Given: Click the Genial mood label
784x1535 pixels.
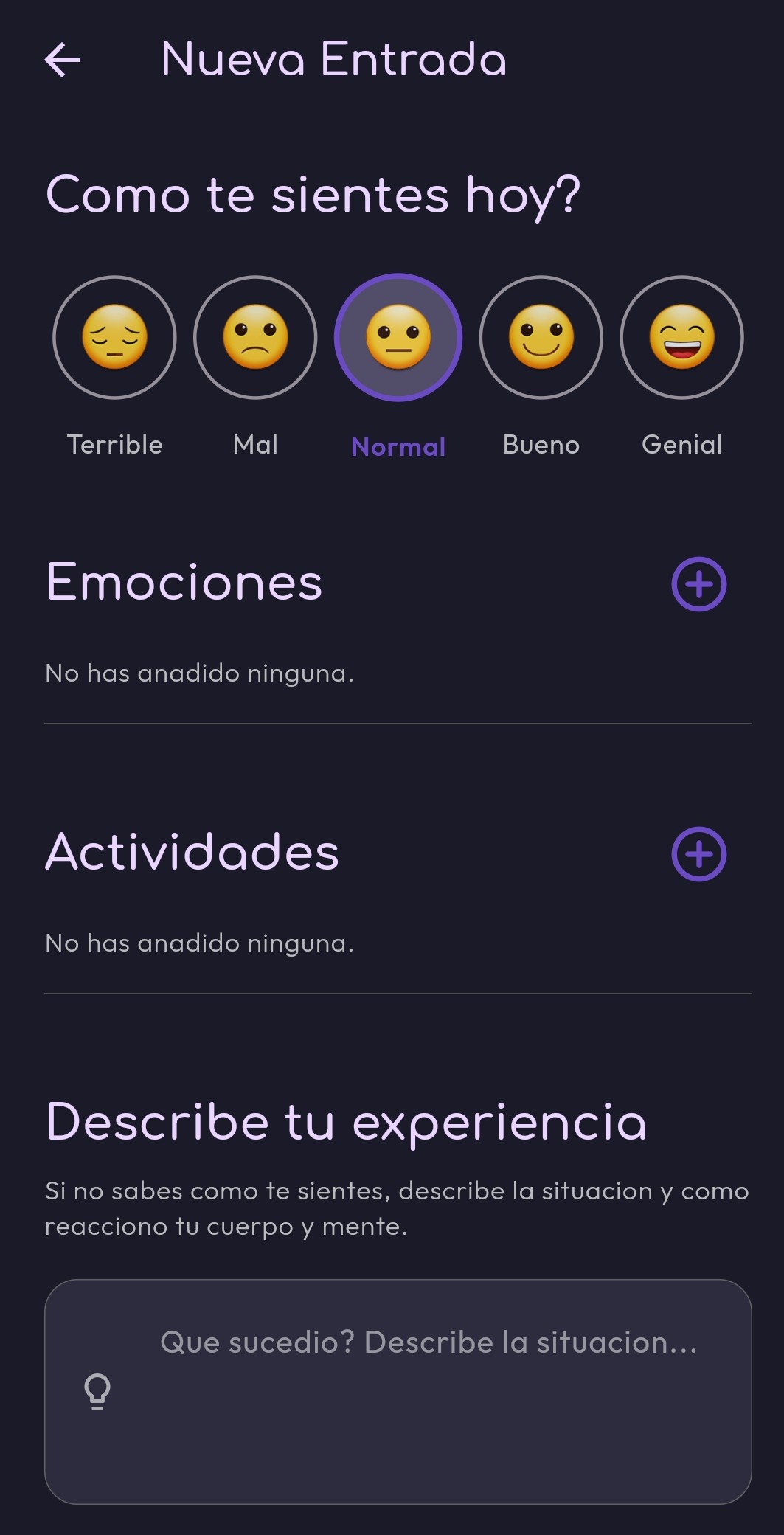Looking at the screenshot, I should (x=682, y=444).
